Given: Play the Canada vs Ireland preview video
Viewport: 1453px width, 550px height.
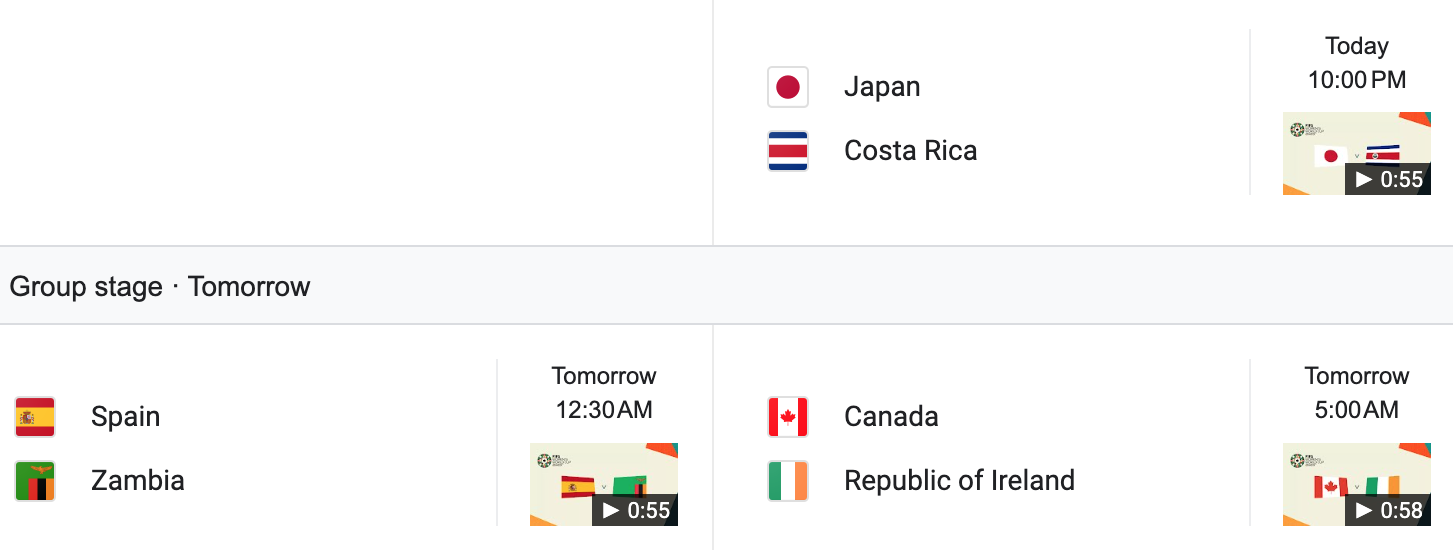Looking at the screenshot, I should [x=1356, y=485].
